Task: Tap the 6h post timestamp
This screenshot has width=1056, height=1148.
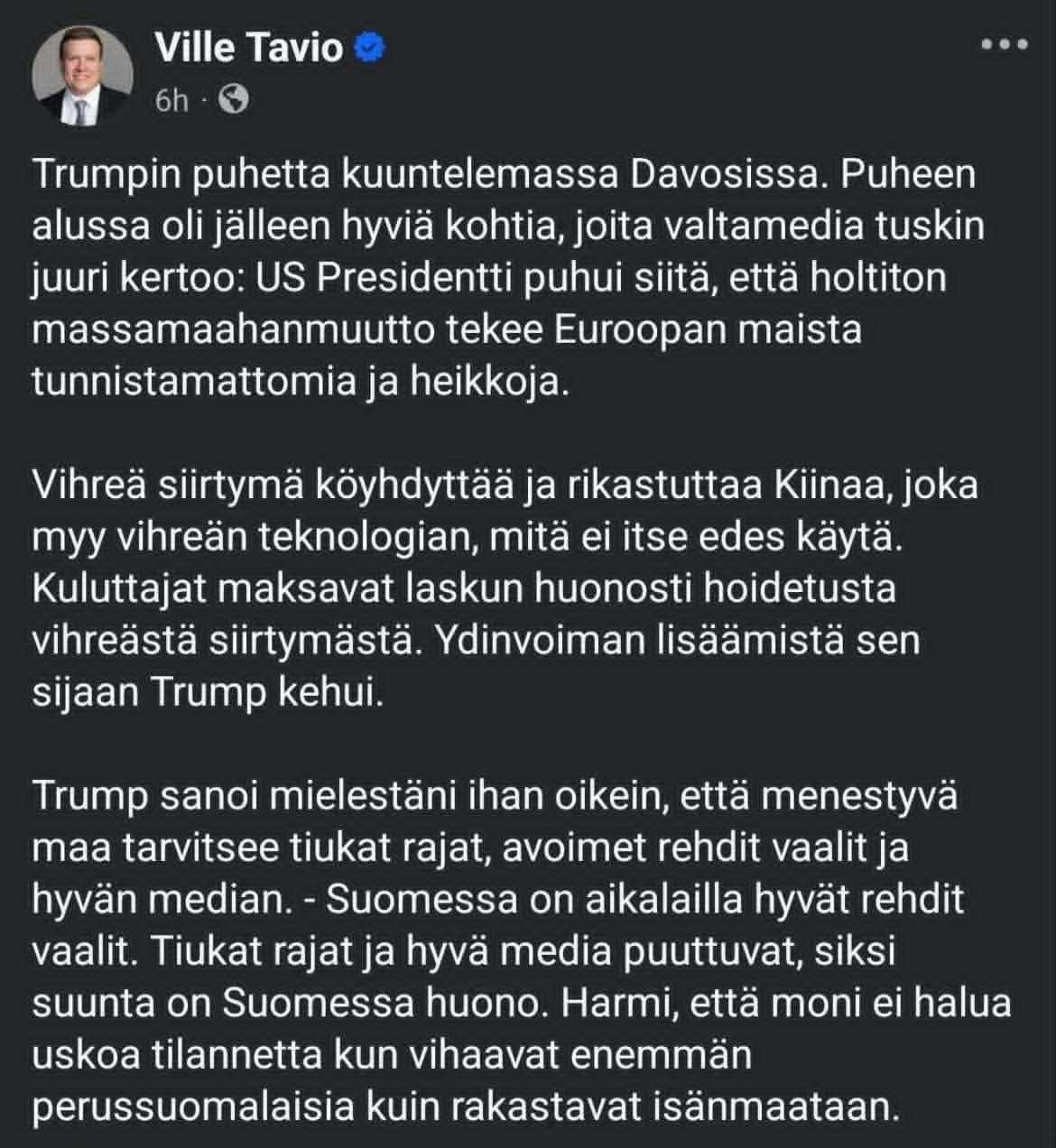Action: 171,100
